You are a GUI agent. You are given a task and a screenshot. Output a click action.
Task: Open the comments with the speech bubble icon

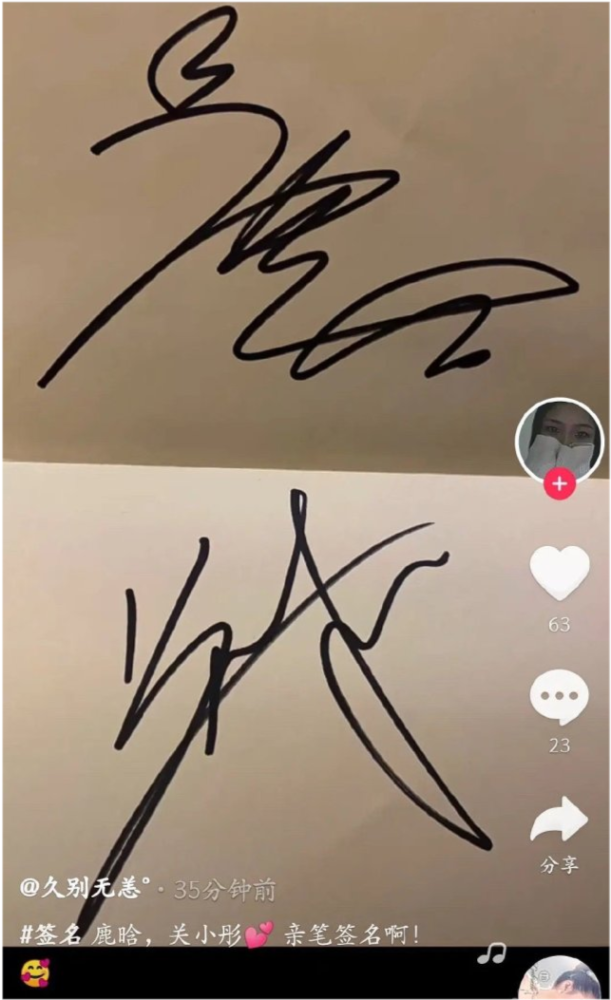click(x=559, y=697)
